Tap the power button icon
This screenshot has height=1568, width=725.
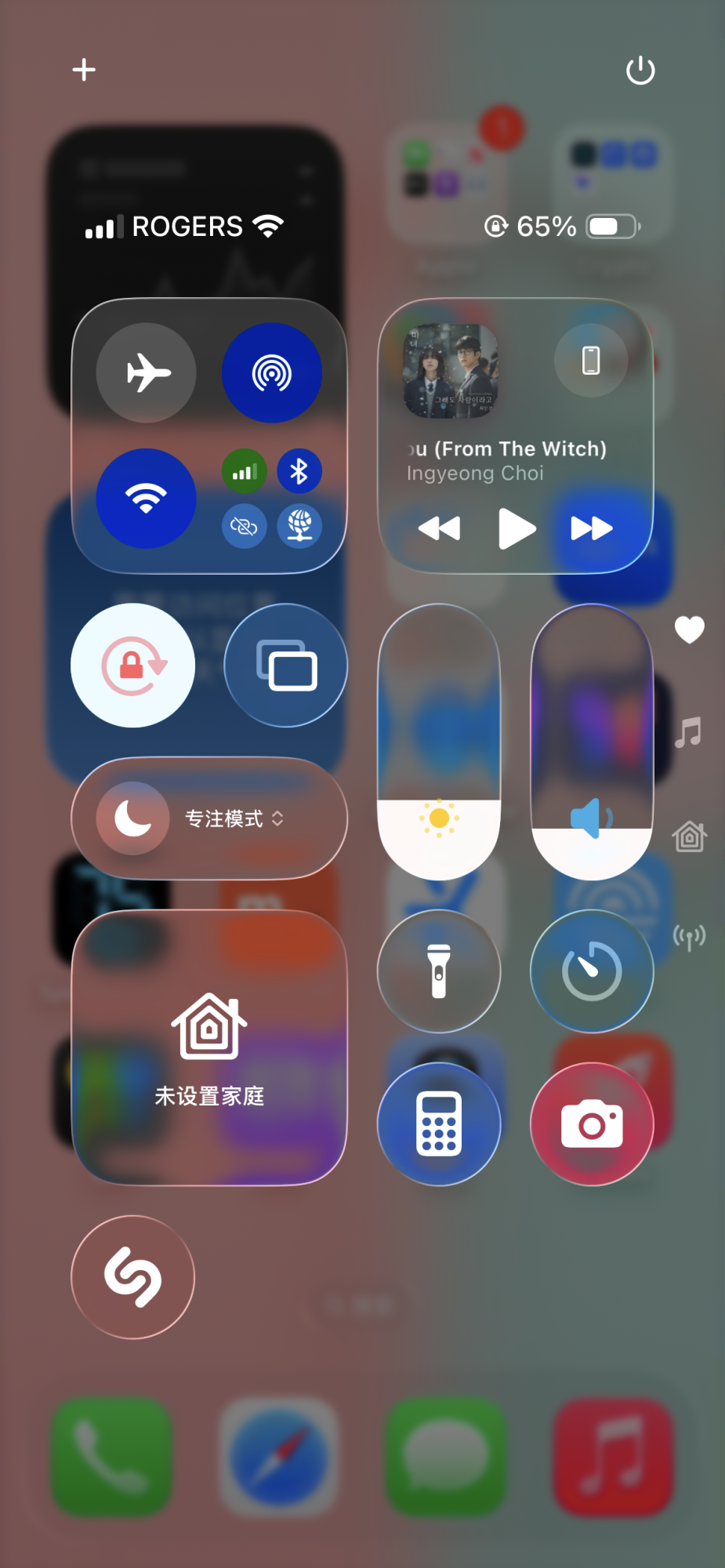[x=640, y=71]
